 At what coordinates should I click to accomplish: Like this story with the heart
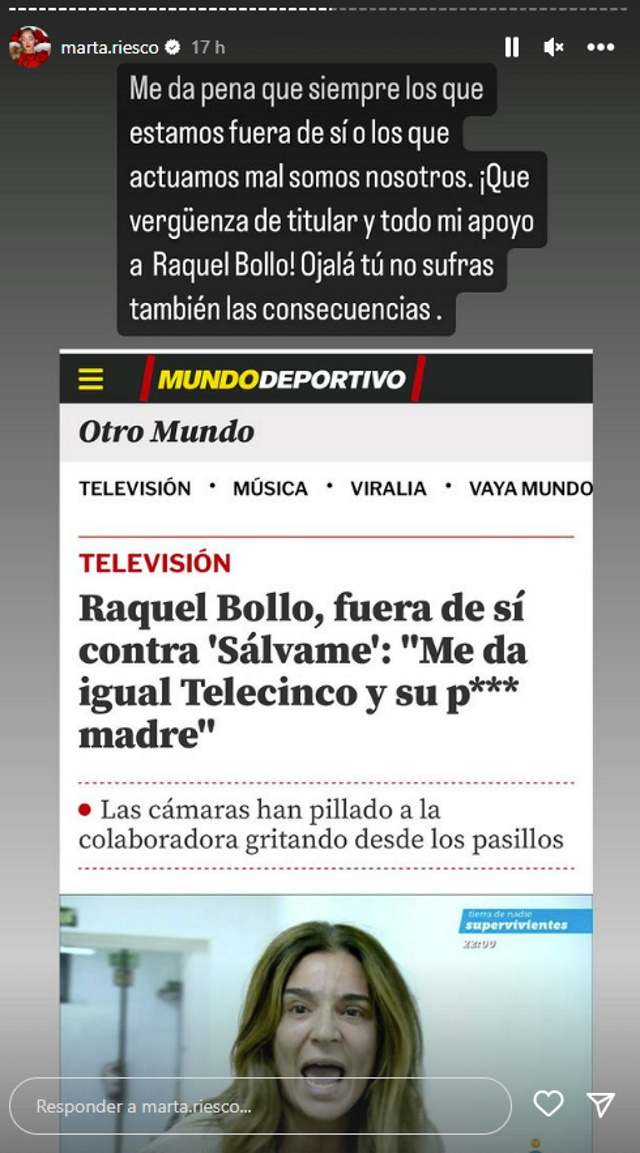[x=548, y=1104]
